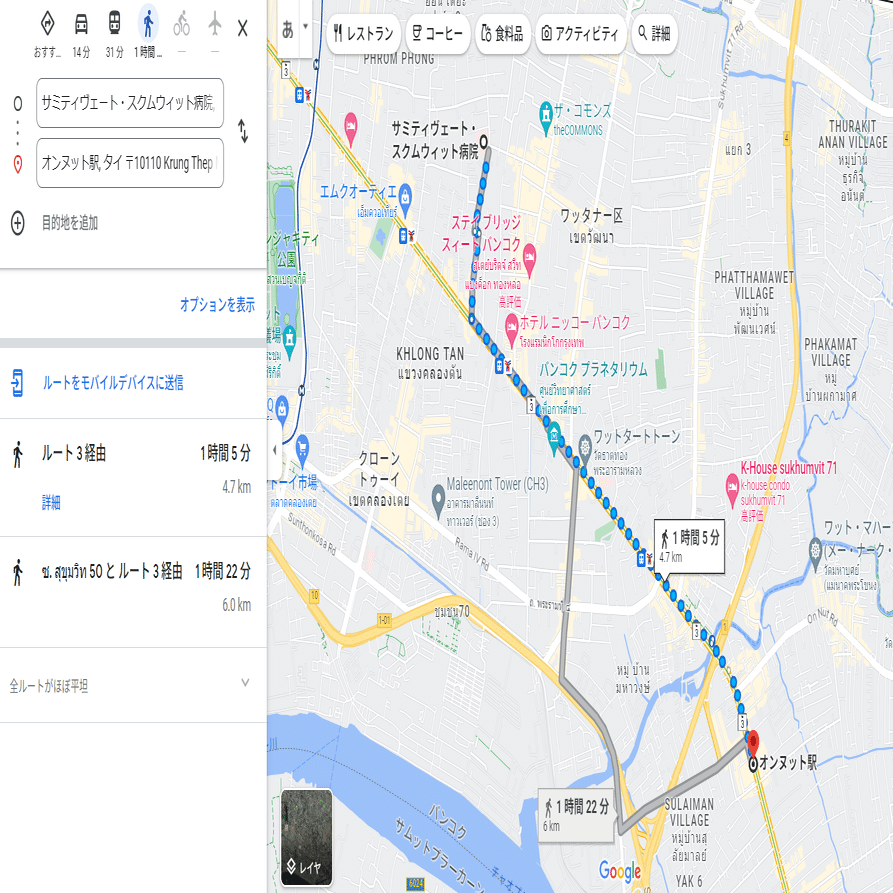Open オプションを表示 route options
This screenshot has height=893, width=893.
pos(217,305)
